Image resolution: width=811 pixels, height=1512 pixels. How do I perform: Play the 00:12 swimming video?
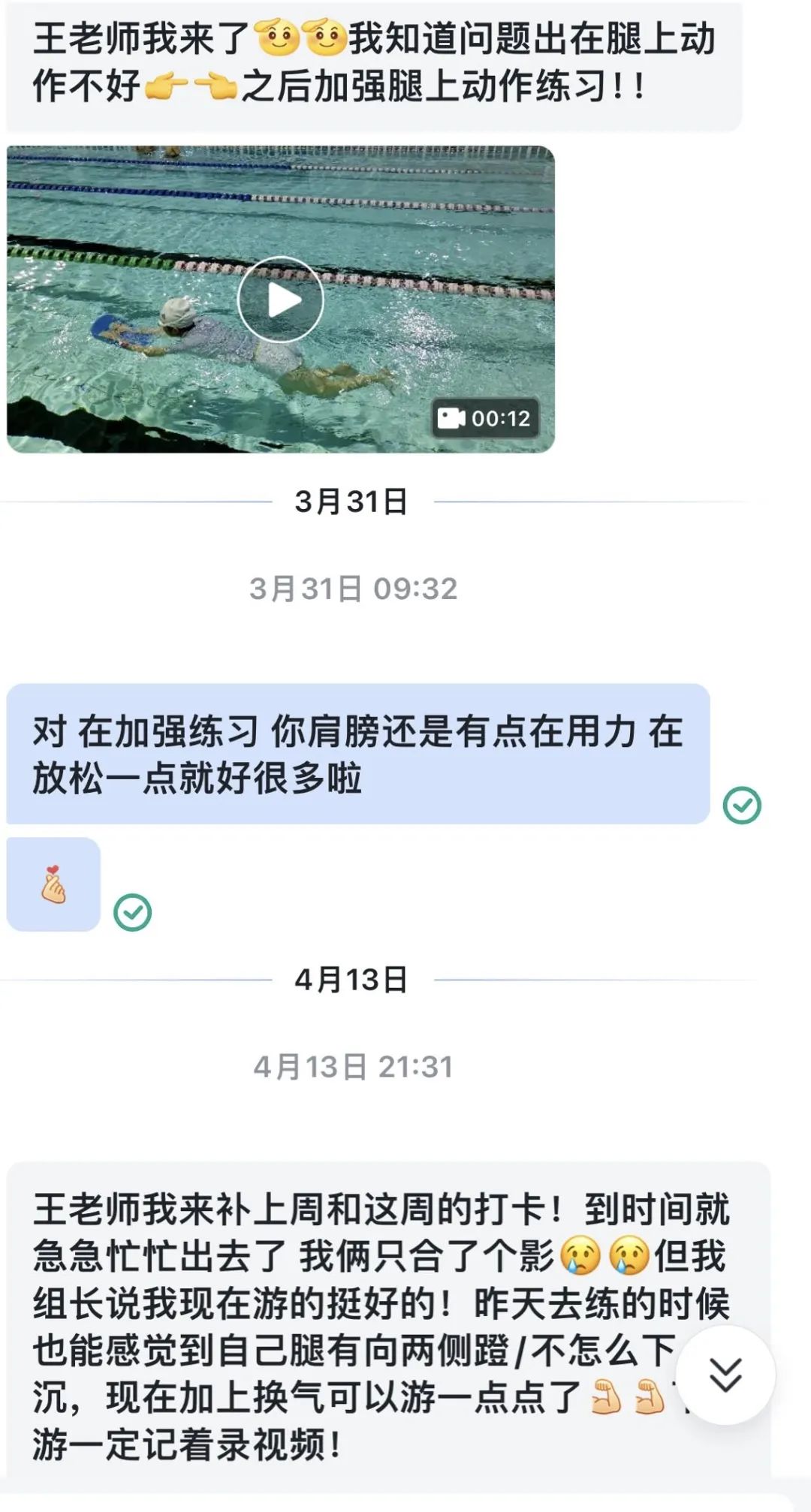pyautogui.click(x=281, y=300)
